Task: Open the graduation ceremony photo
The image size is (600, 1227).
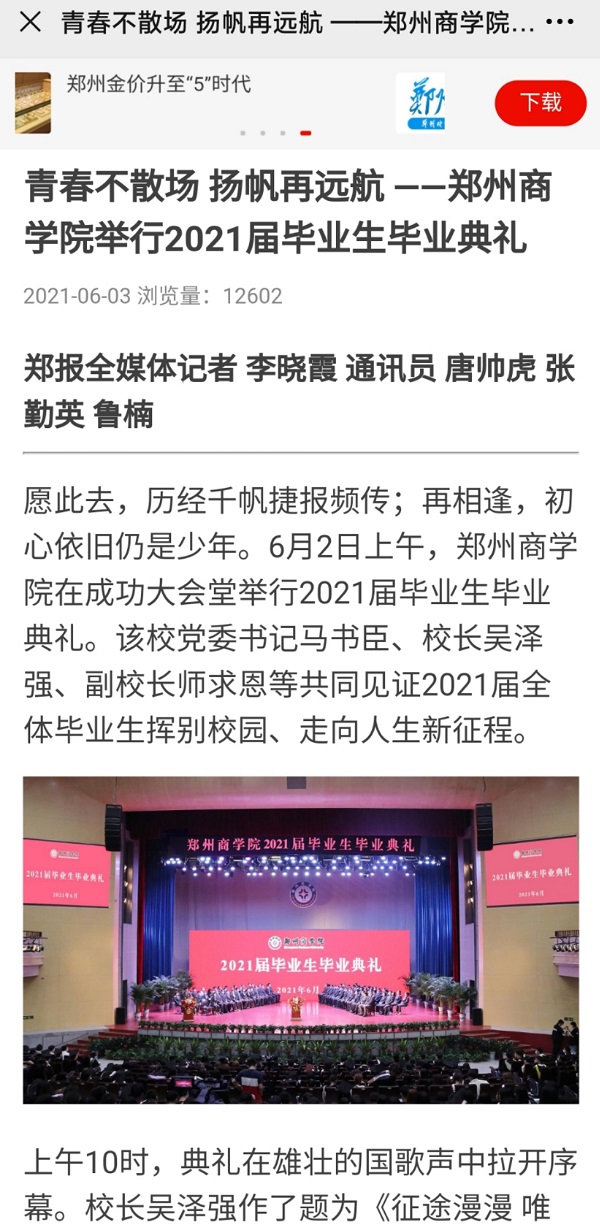Action: (300, 940)
